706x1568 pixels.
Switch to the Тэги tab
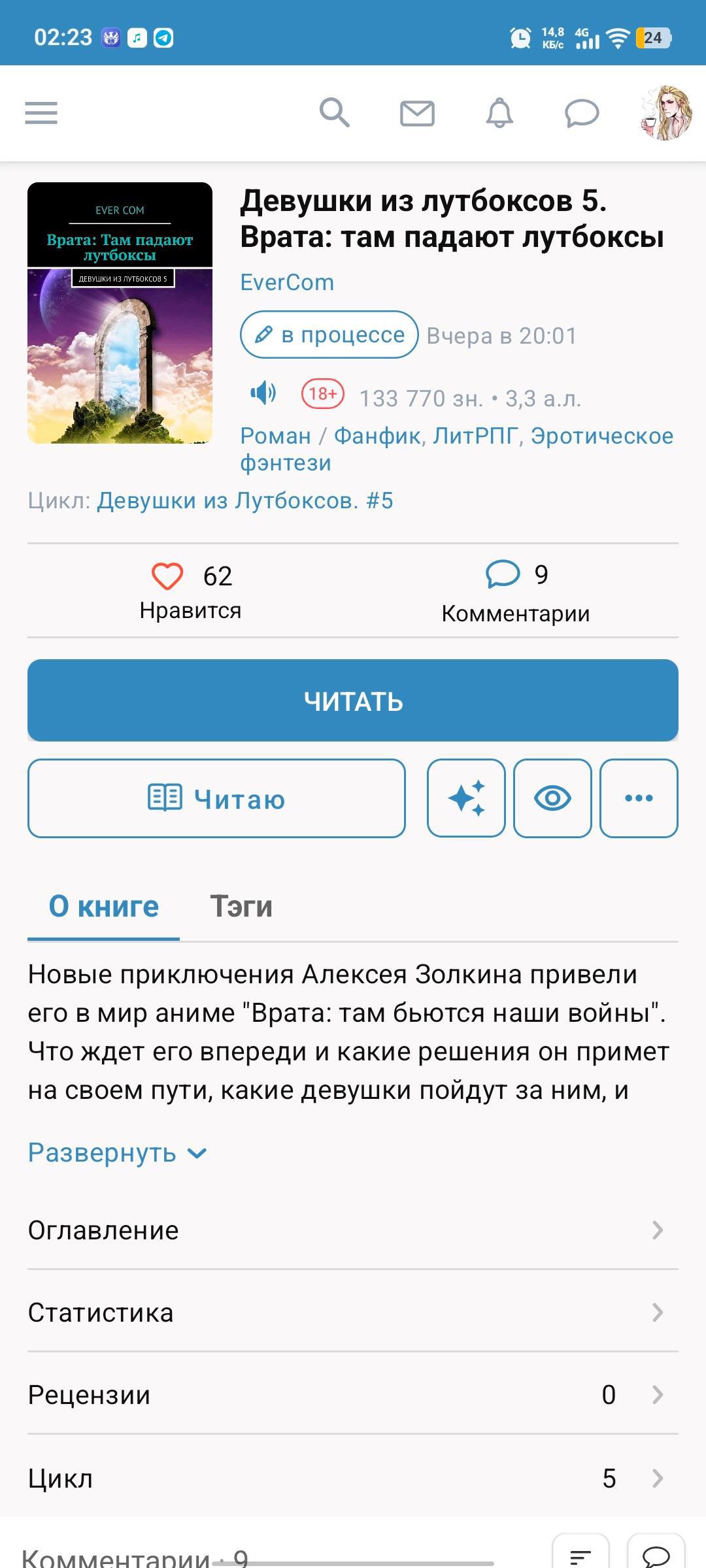pyautogui.click(x=241, y=907)
